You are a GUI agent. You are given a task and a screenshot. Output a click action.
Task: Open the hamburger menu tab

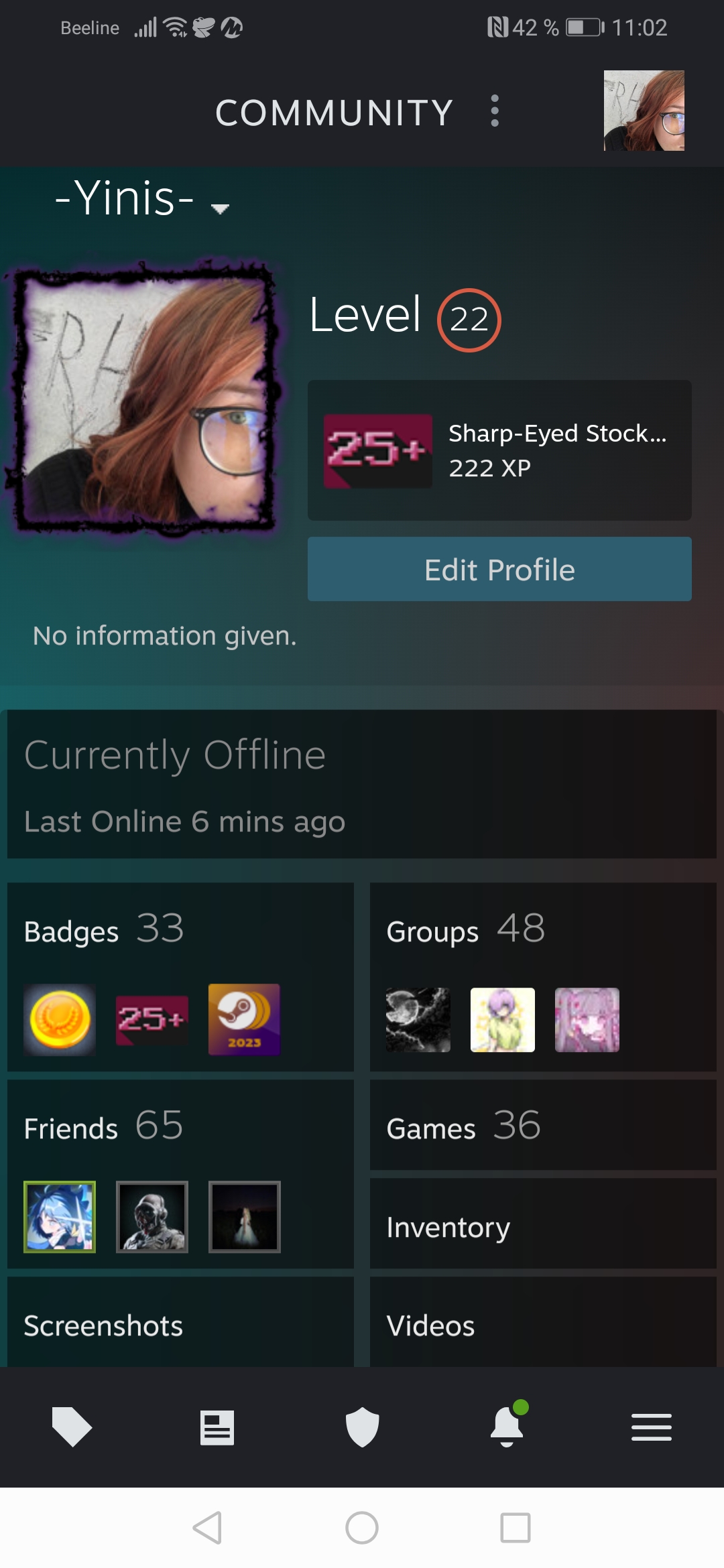click(651, 1427)
